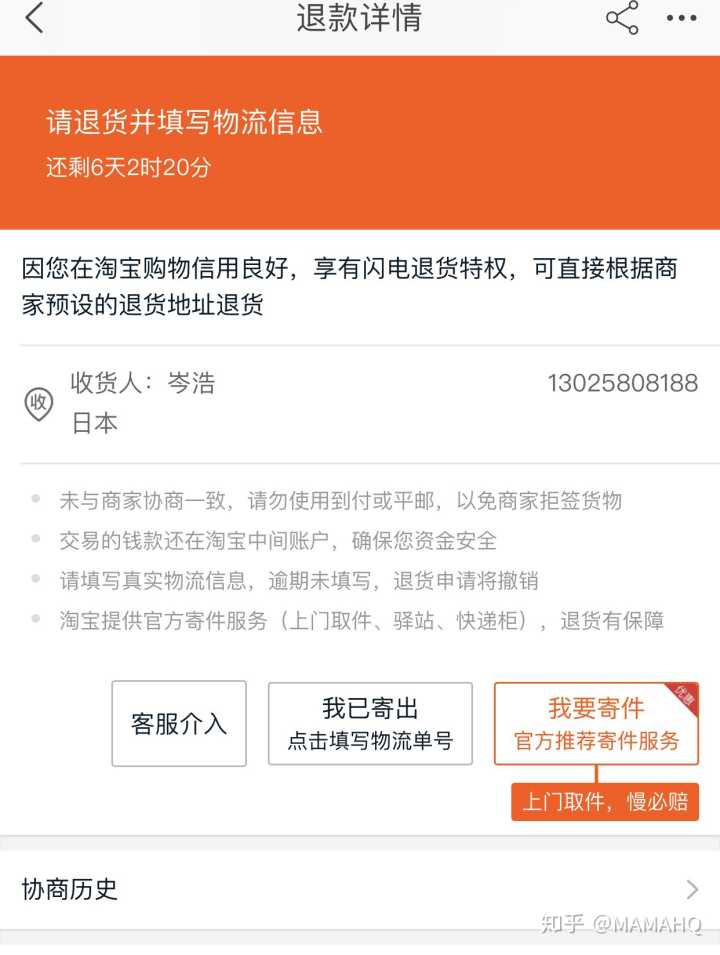Open the 协商历史 row
Viewport: 720px width, 955px height.
click(360, 889)
